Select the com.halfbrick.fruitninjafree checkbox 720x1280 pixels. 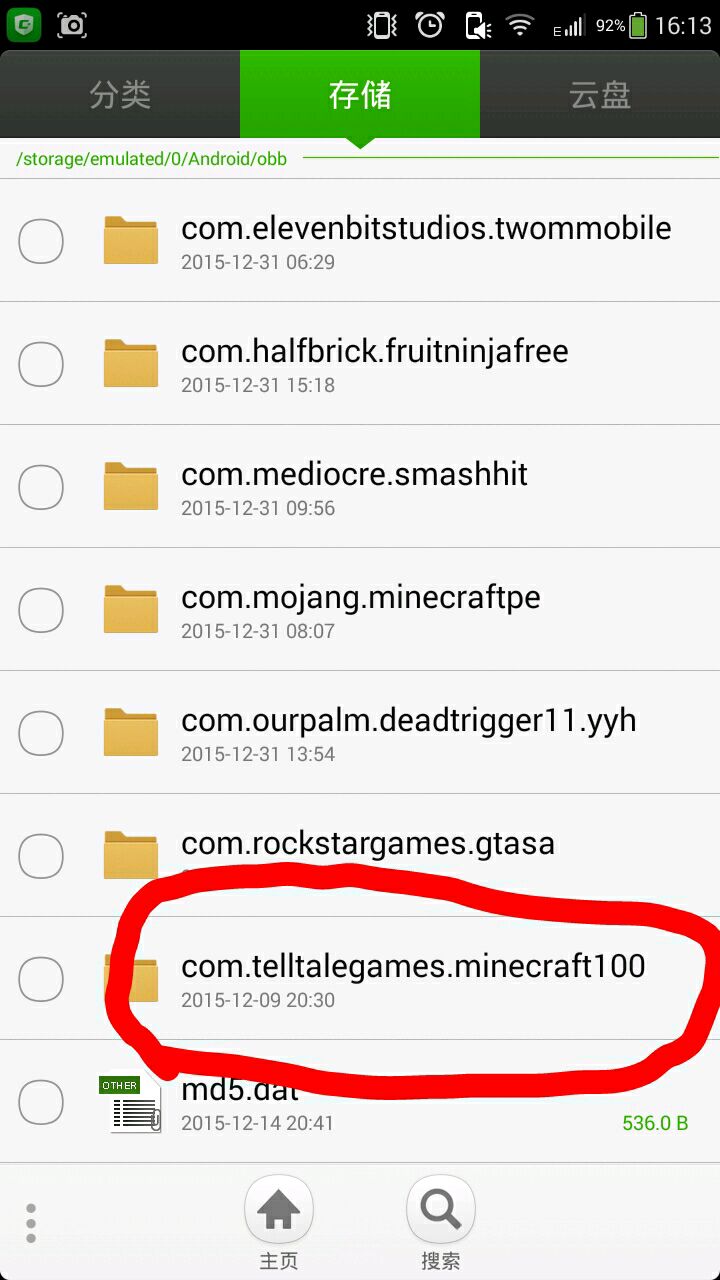[41, 364]
